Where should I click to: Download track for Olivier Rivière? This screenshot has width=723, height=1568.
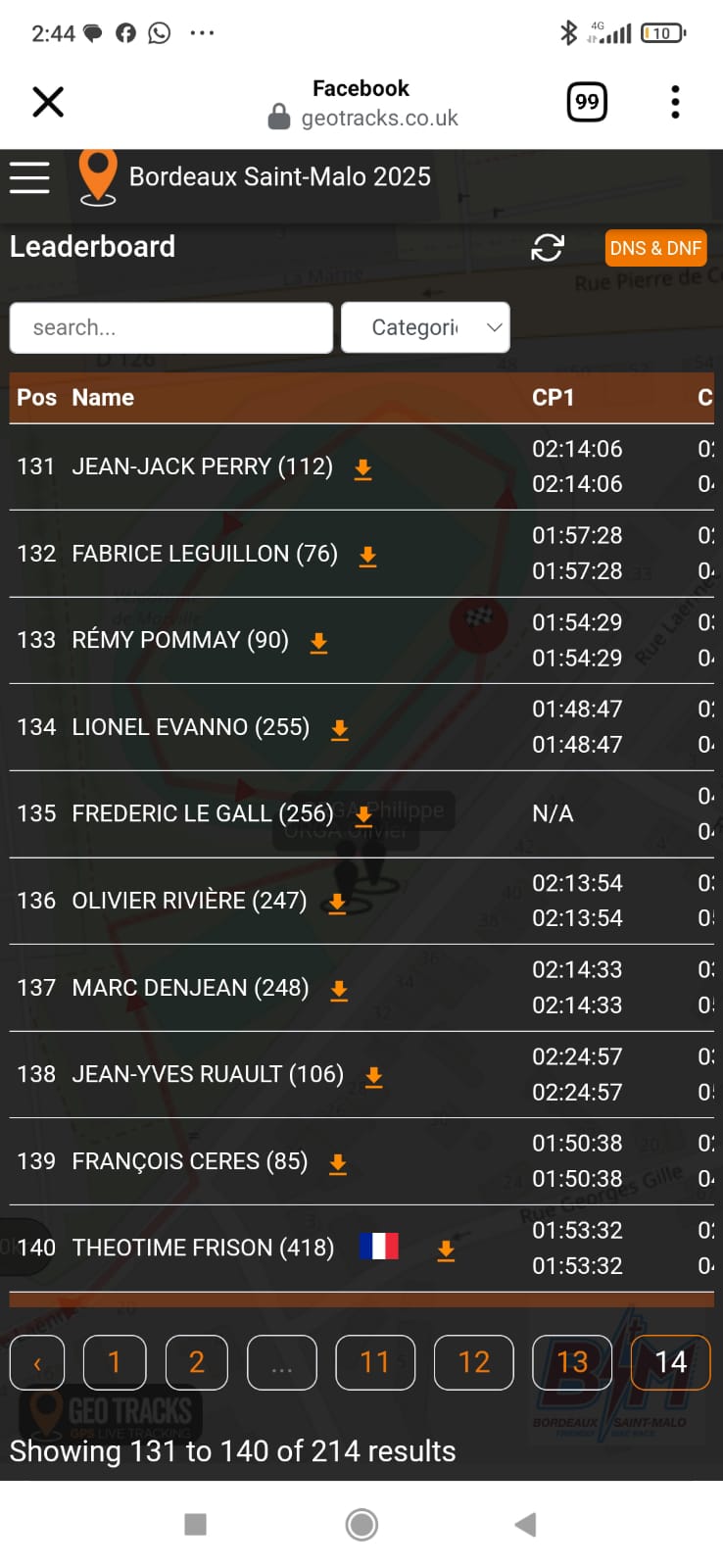click(x=337, y=903)
